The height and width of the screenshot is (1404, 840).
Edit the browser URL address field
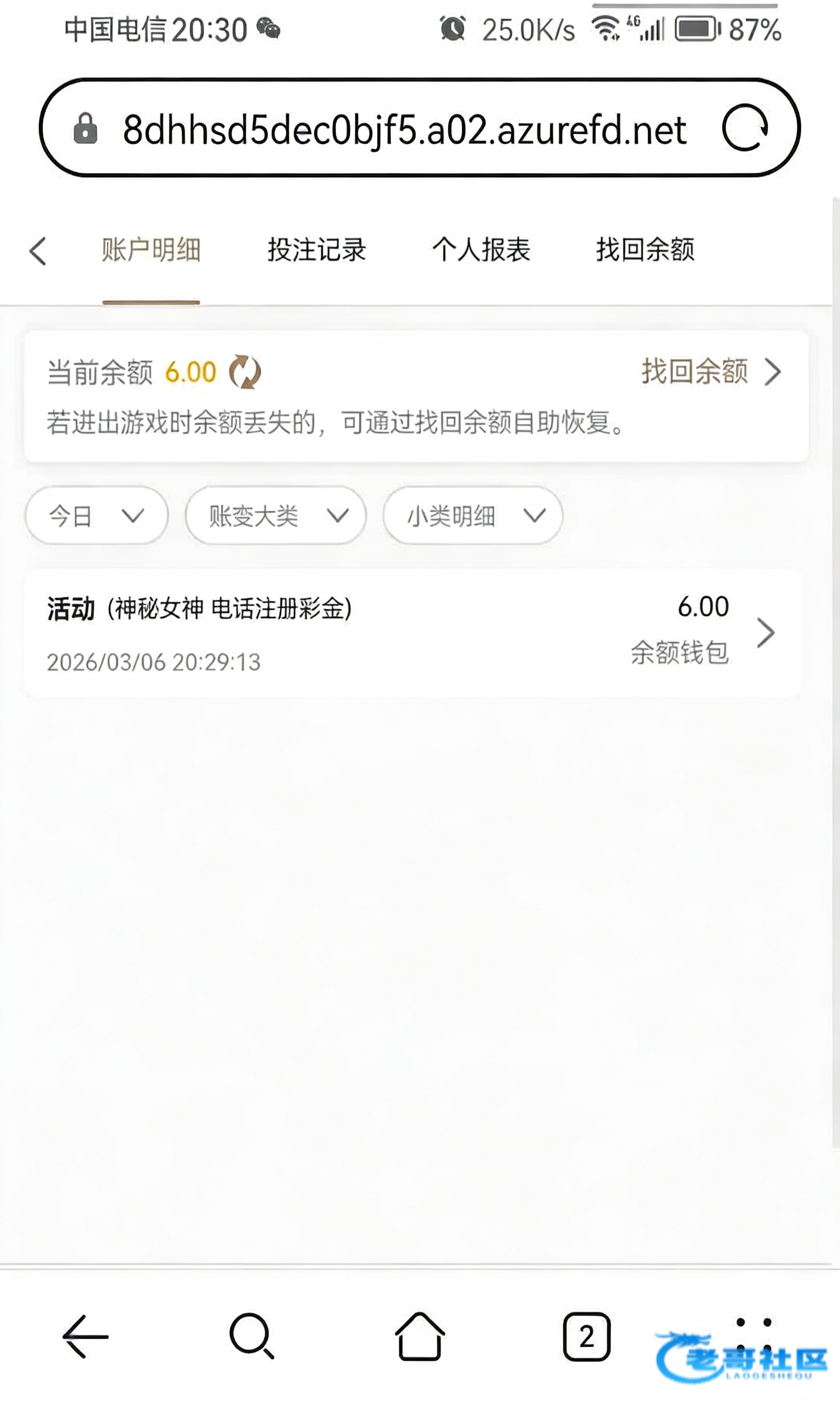pyautogui.click(x=404, y=130)
